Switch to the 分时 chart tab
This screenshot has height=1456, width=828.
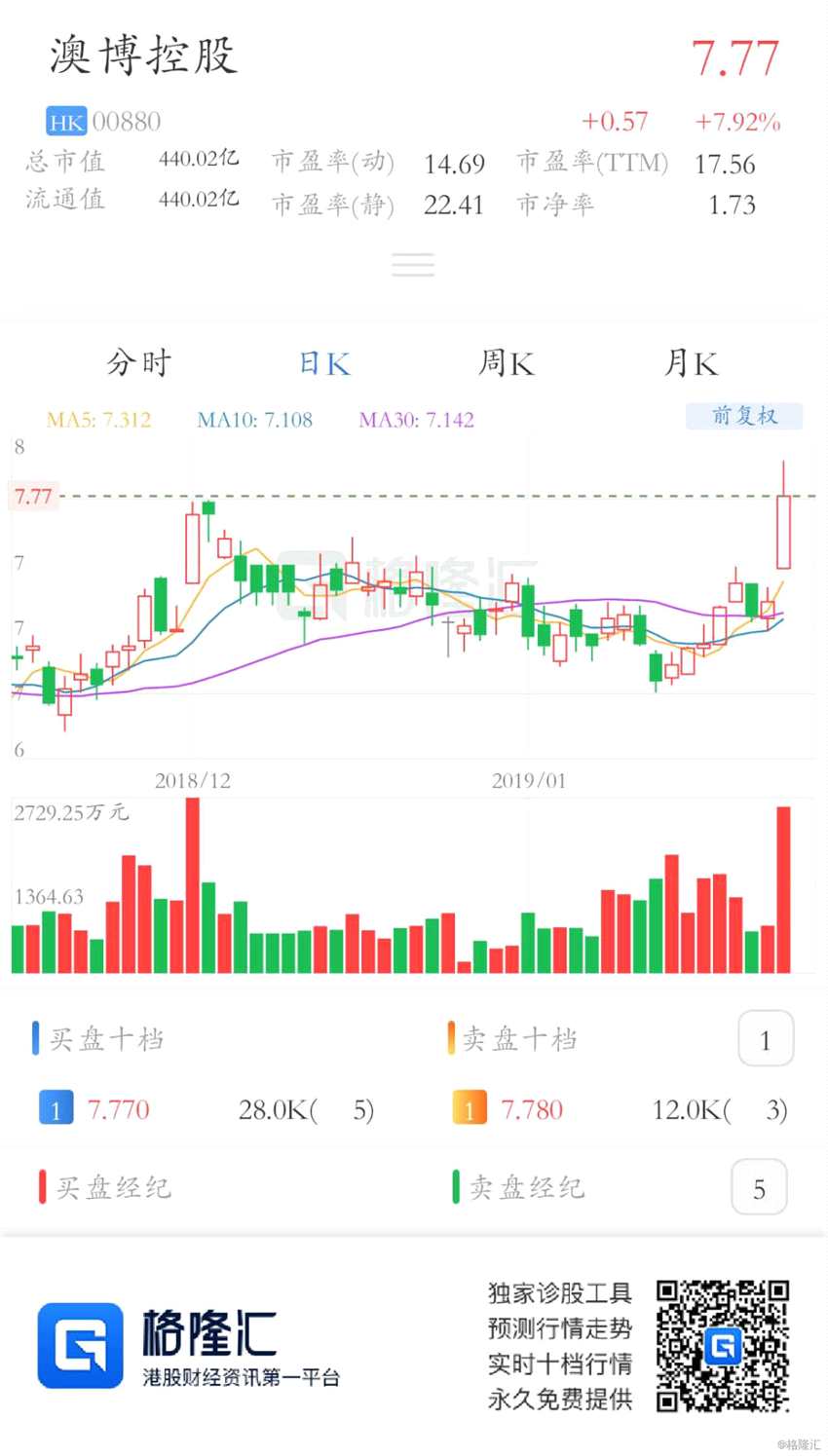pyautogui.click(x=138, y=362)
